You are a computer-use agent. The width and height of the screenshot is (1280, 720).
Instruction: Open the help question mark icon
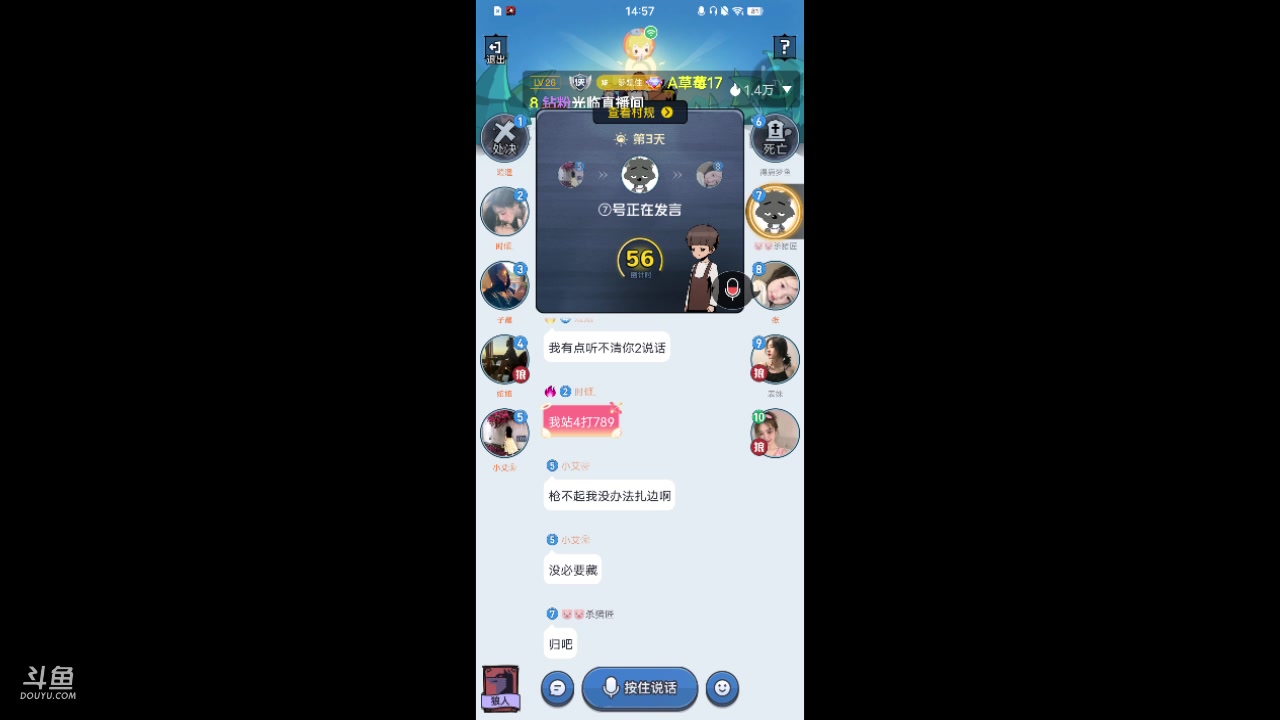tap(785, 47)
